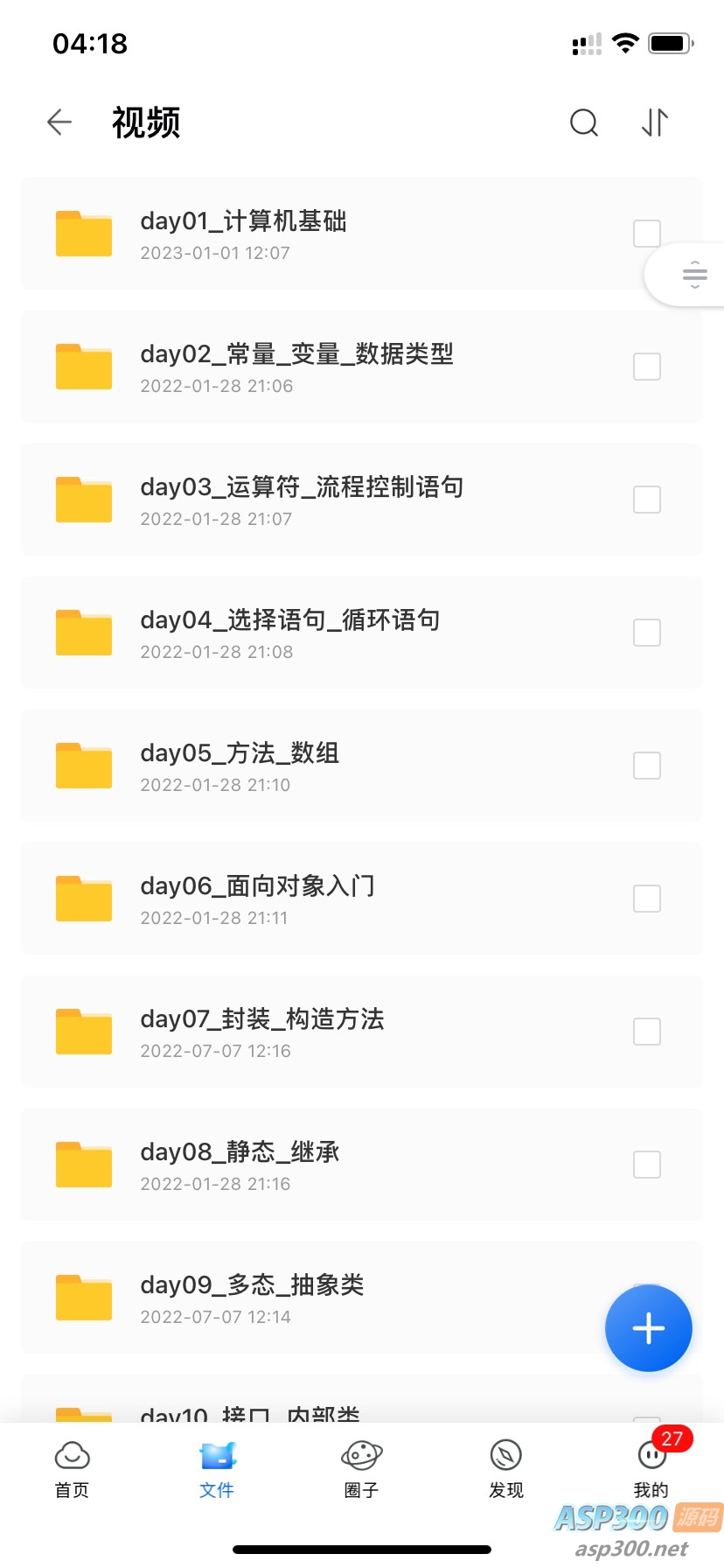Open folder day05_方法_数组

(240, 766)
